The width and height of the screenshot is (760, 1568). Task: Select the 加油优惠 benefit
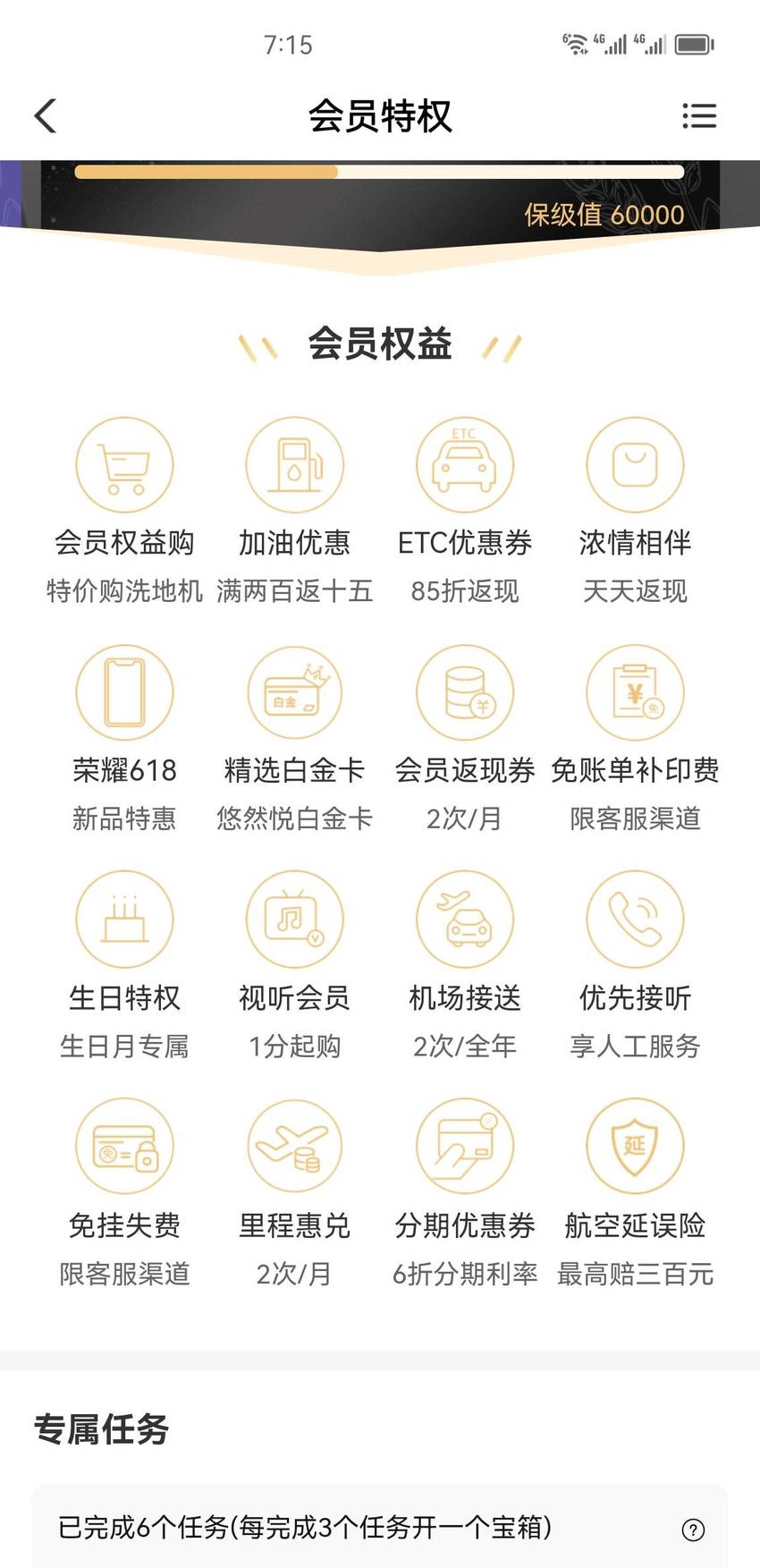(294, 511)
